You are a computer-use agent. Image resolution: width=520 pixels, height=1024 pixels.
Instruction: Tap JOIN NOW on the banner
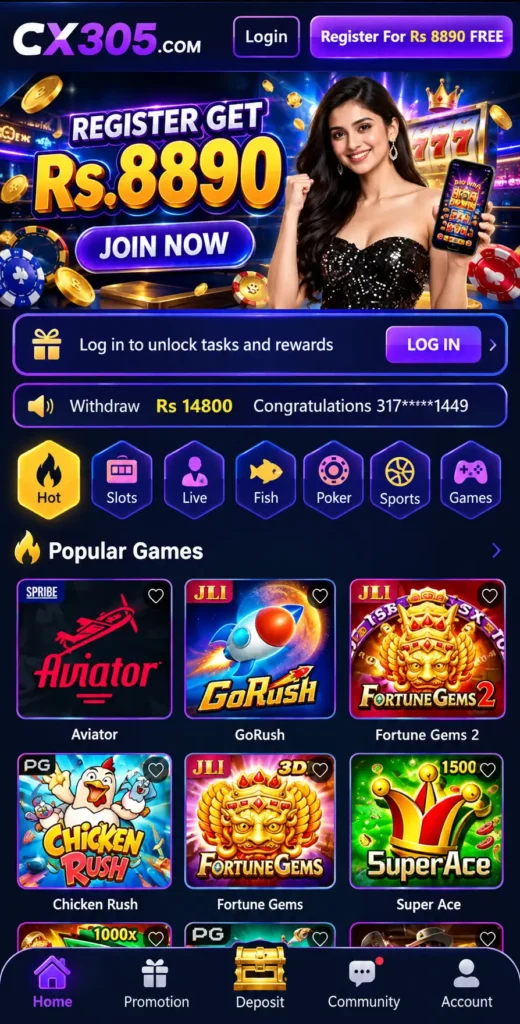coord(163,246)
